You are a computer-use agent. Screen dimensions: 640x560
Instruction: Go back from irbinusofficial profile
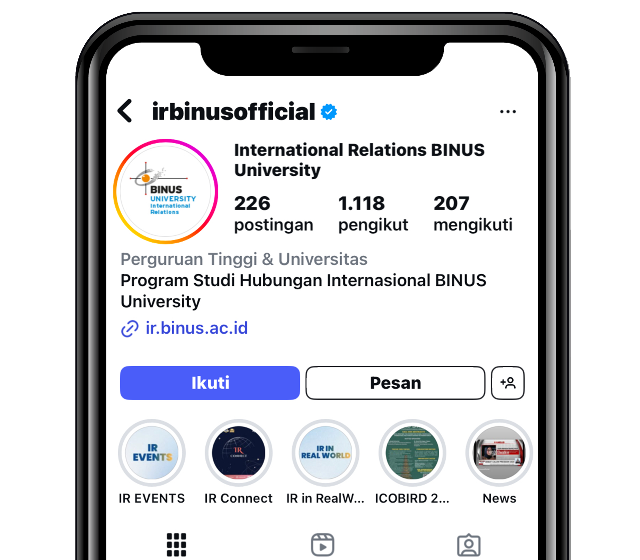click(125, 111)
